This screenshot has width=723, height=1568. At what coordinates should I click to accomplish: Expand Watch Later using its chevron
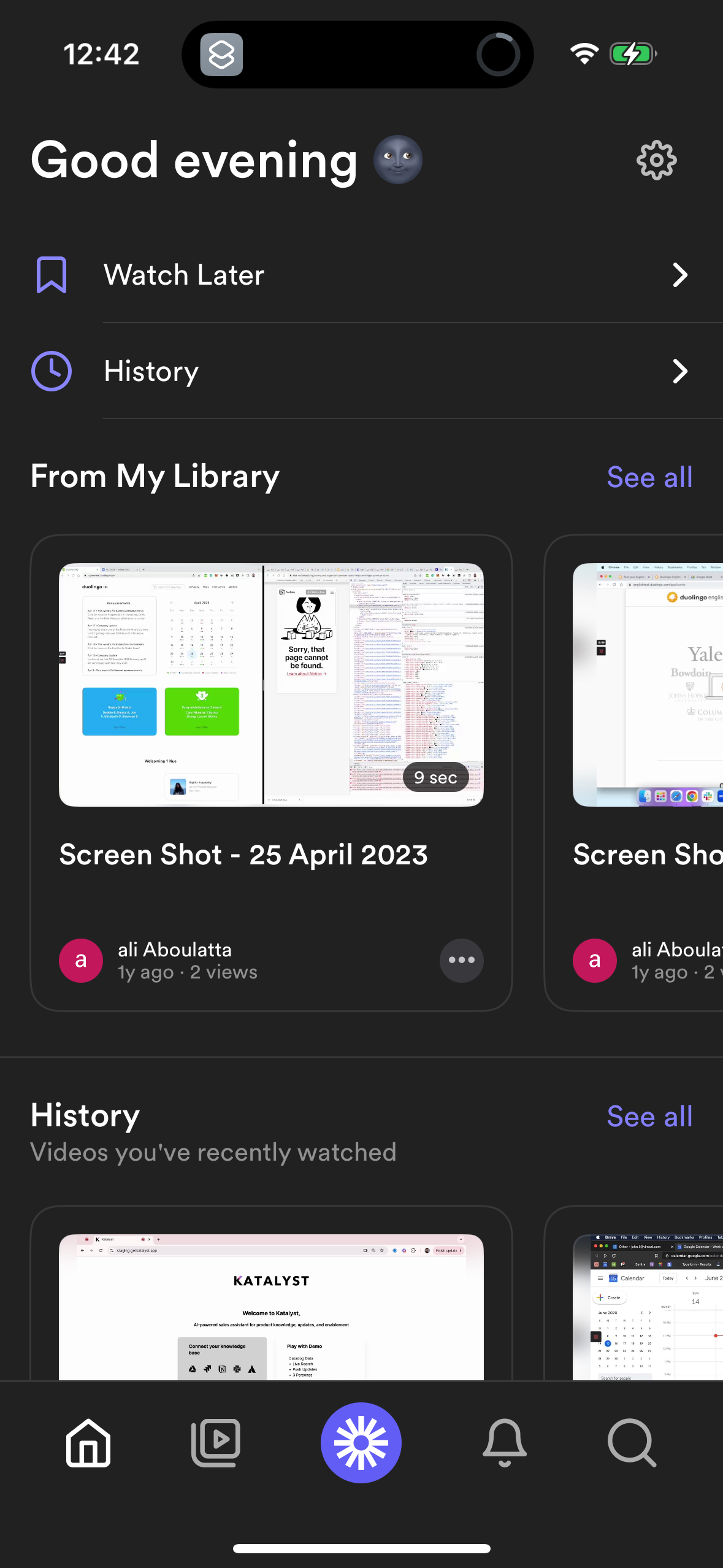pyautogui.click(x=679, y=275)
